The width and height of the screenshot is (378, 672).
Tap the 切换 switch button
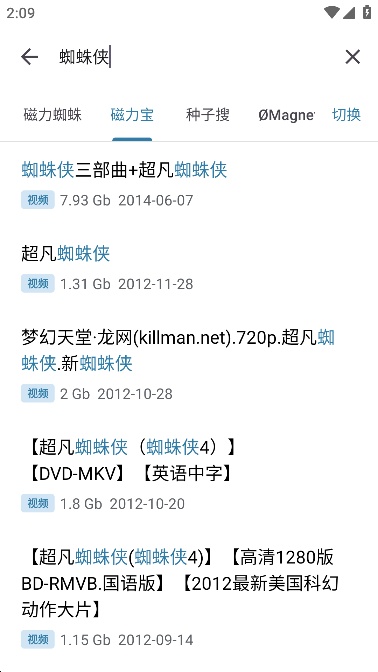point(346,115)
